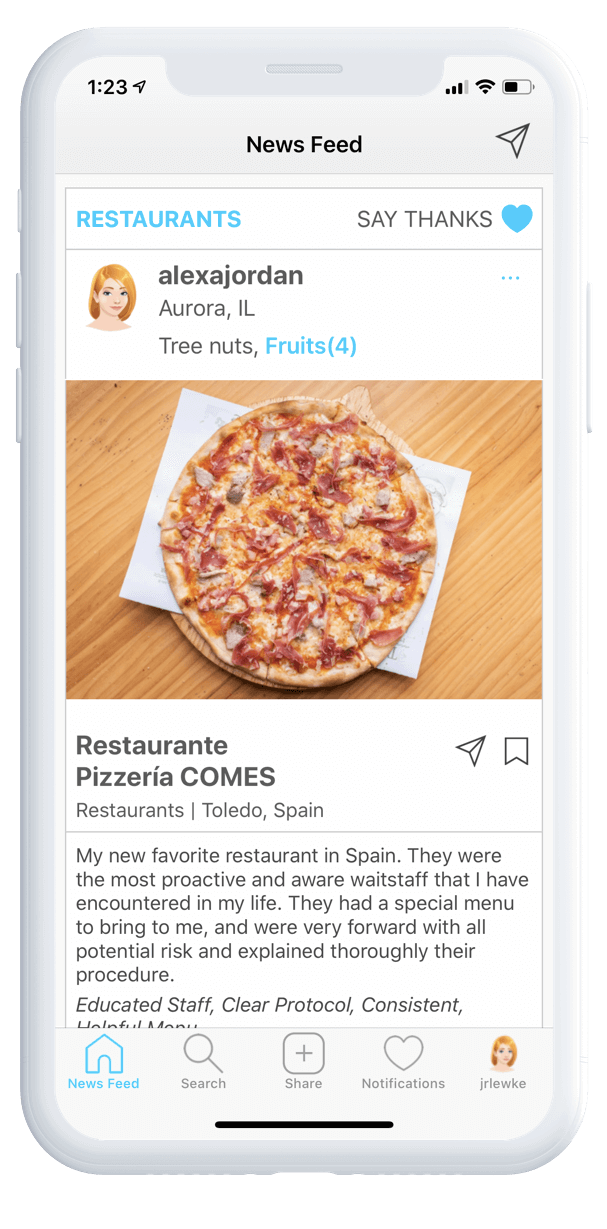Switch to the Search tab
This screenshot has height=1229, width=607.
tap(203, 1062)
